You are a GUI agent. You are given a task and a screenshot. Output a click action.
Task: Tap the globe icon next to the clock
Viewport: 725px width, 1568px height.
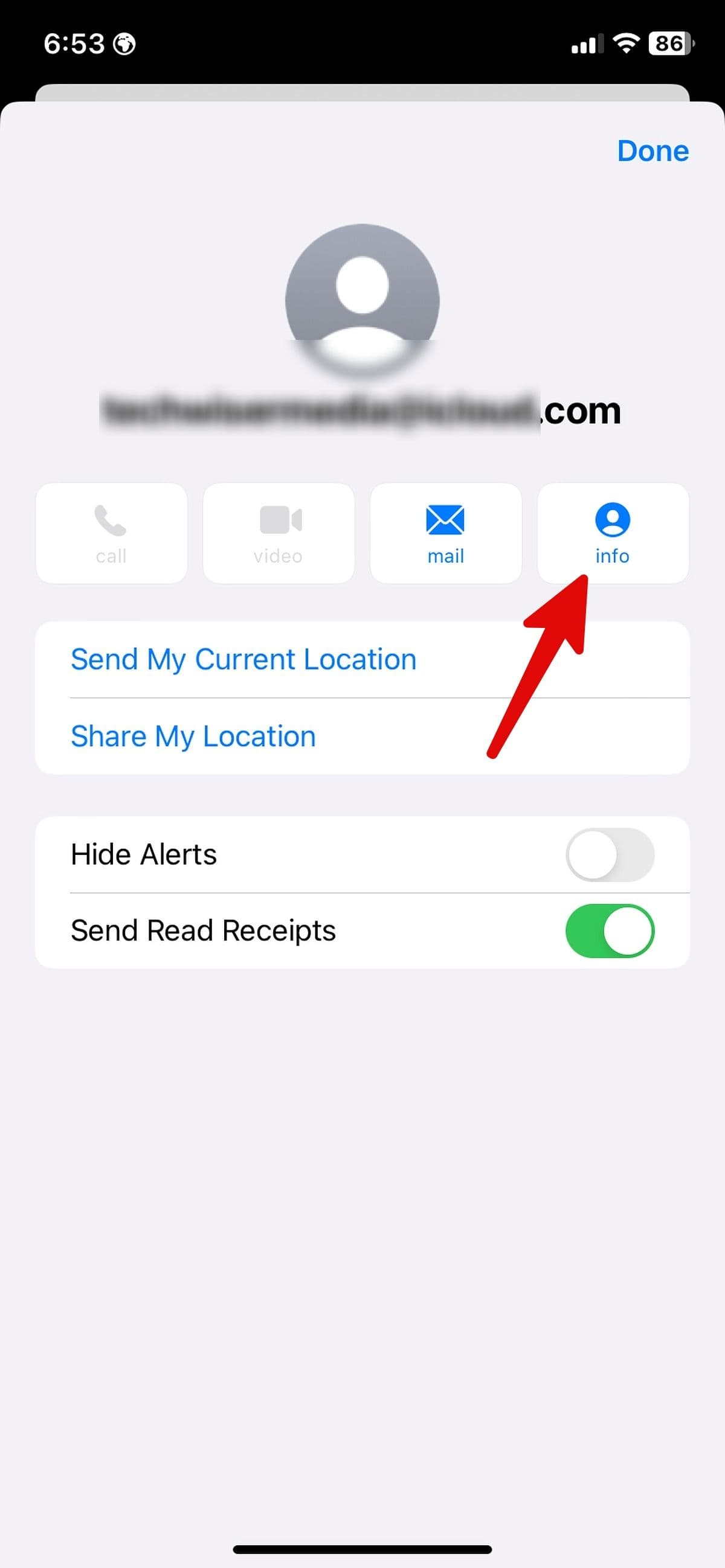click(x=124, y=43)
